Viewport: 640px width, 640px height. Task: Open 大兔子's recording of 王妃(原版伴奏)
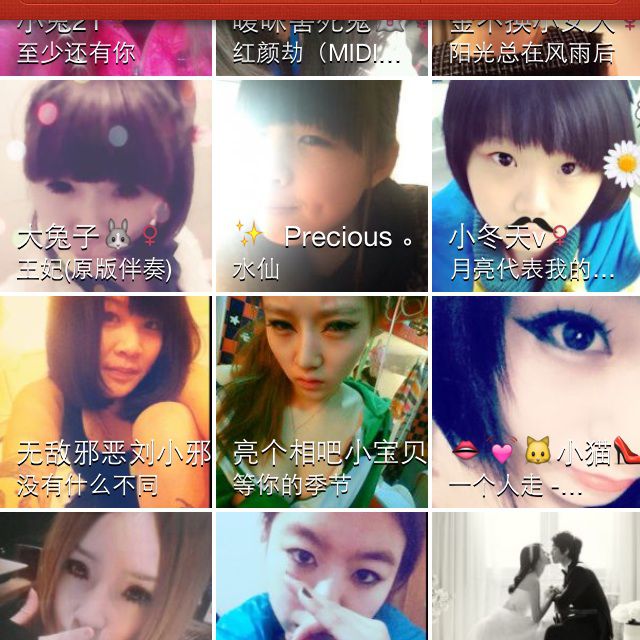coord(105,186)
